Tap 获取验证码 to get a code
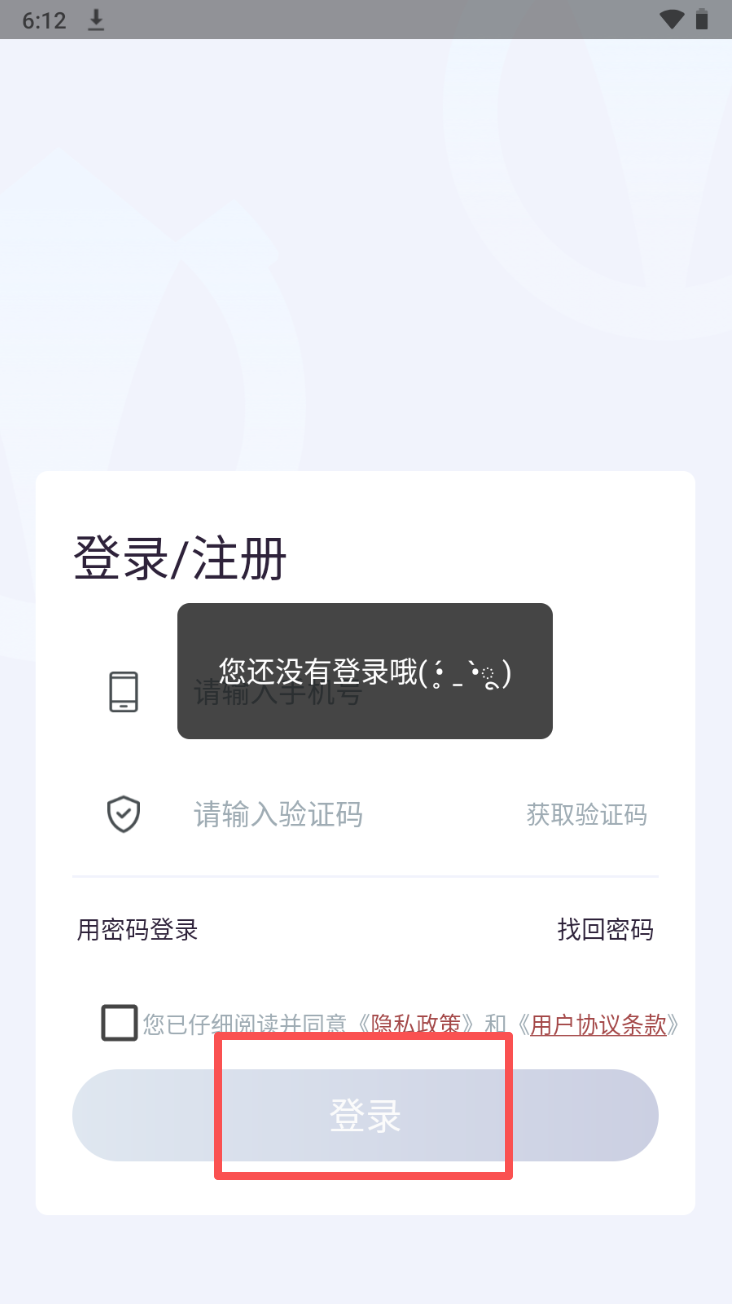The width and height of the screenshot is (732, 1304). [586, 814]
